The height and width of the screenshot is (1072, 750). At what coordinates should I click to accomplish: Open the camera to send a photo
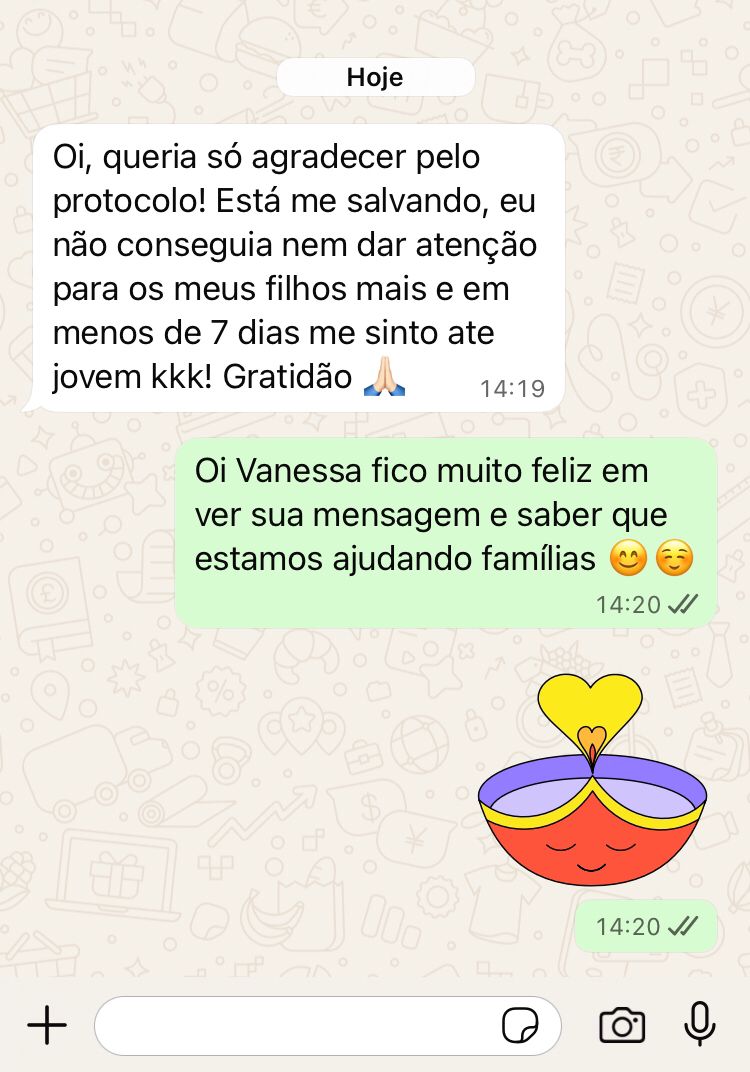tap(622, 1025)
